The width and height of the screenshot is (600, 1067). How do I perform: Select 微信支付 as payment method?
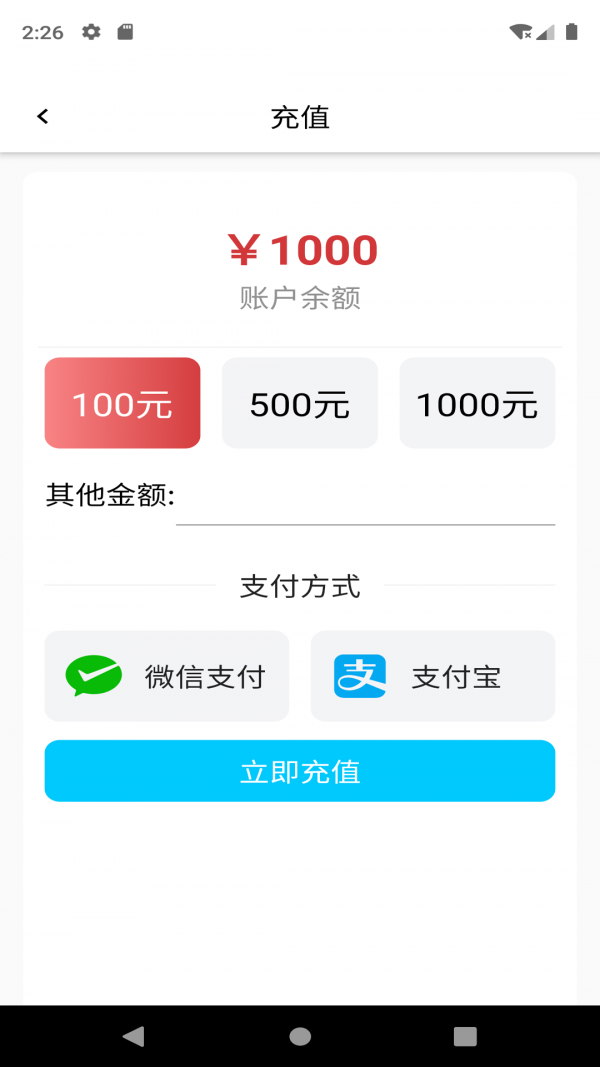click(167, 676)
